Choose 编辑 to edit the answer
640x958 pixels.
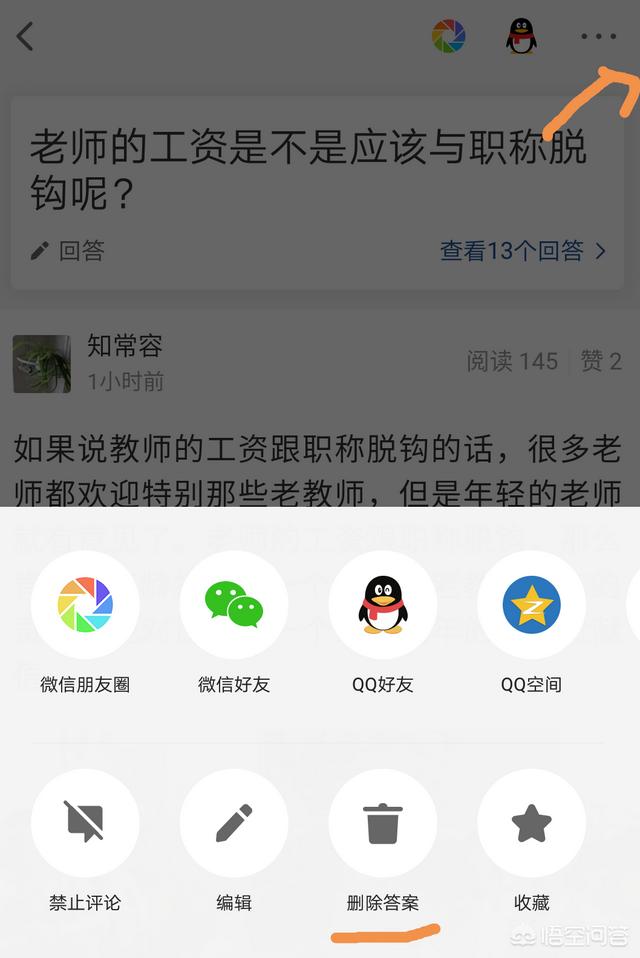point(234,823)
